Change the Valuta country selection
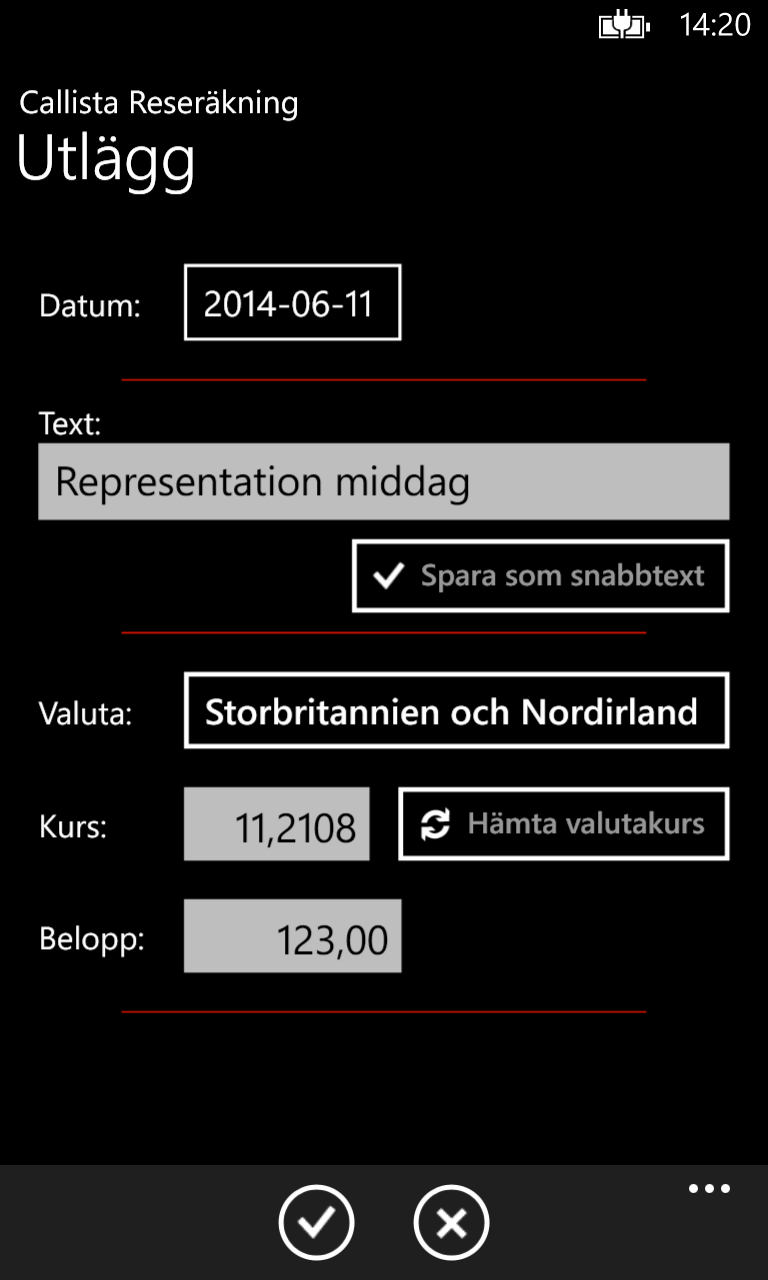The image size is (768, 1280). pyautogui.click(x=456, y=711)
